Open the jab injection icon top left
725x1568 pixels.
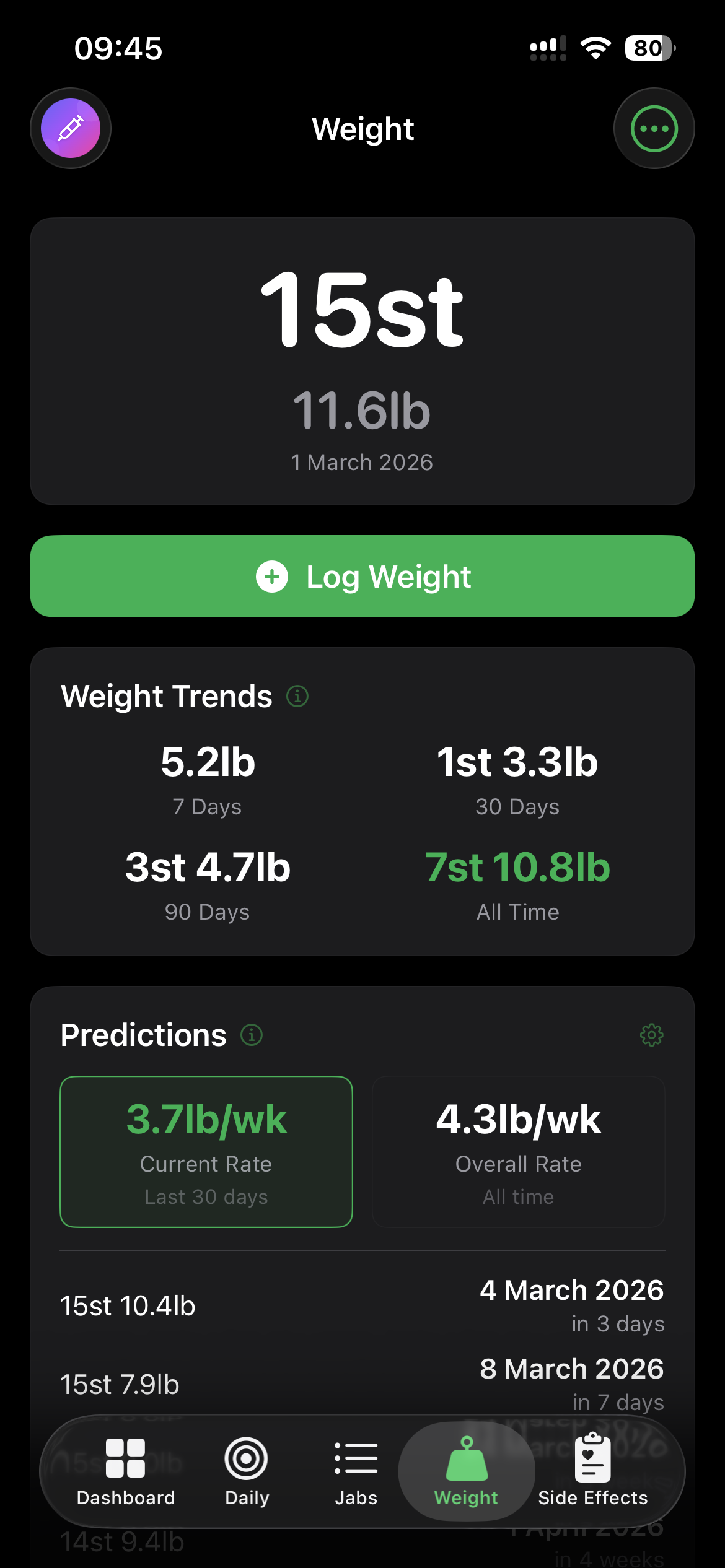71,128
